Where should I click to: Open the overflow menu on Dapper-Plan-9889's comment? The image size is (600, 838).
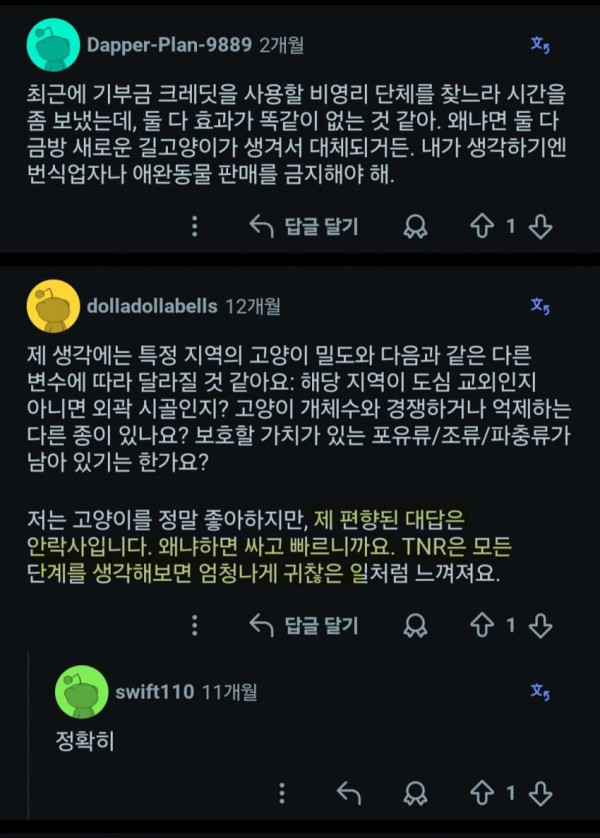[x=194, y=227]
